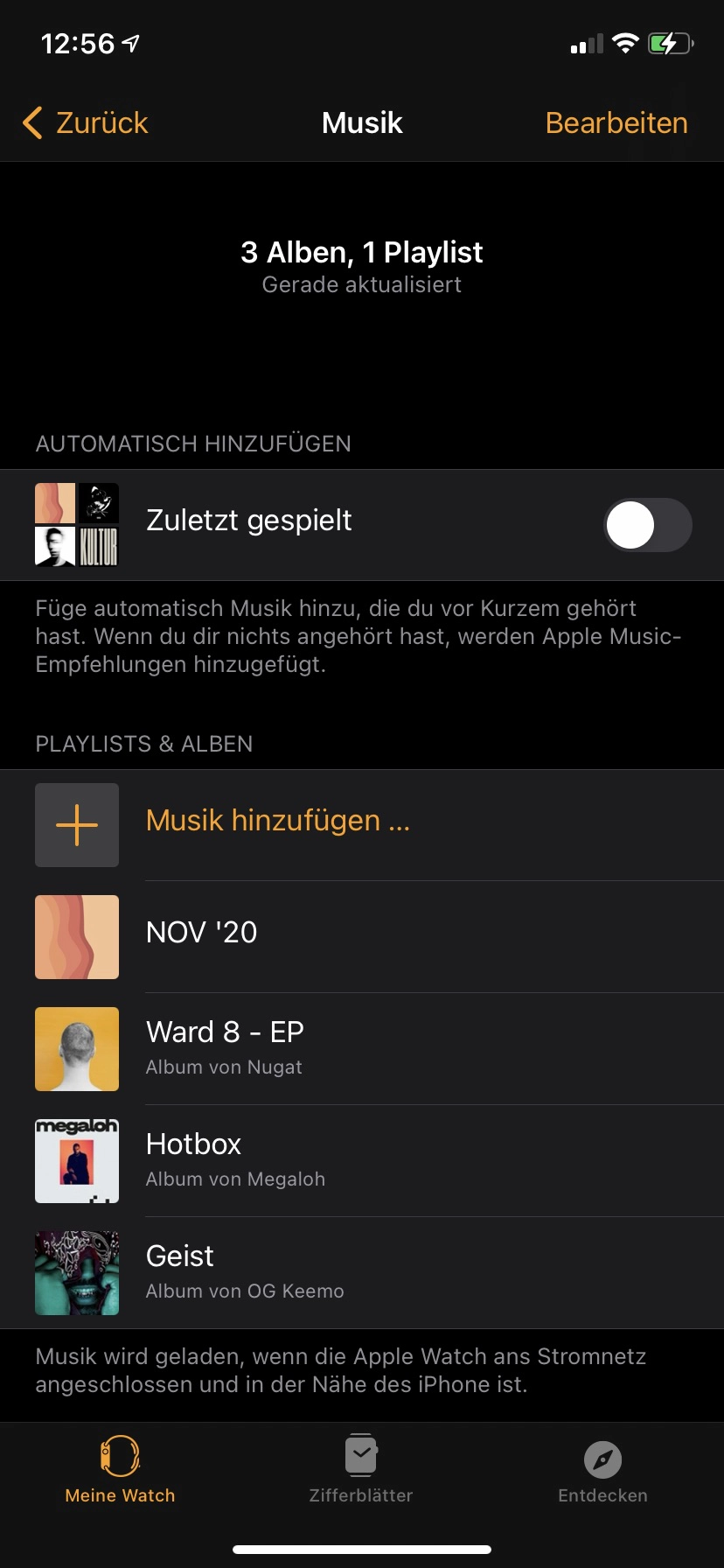Switch to the Zifferblätter tab
This screenshot has width=724, height=1568.
pos(361,1470)
